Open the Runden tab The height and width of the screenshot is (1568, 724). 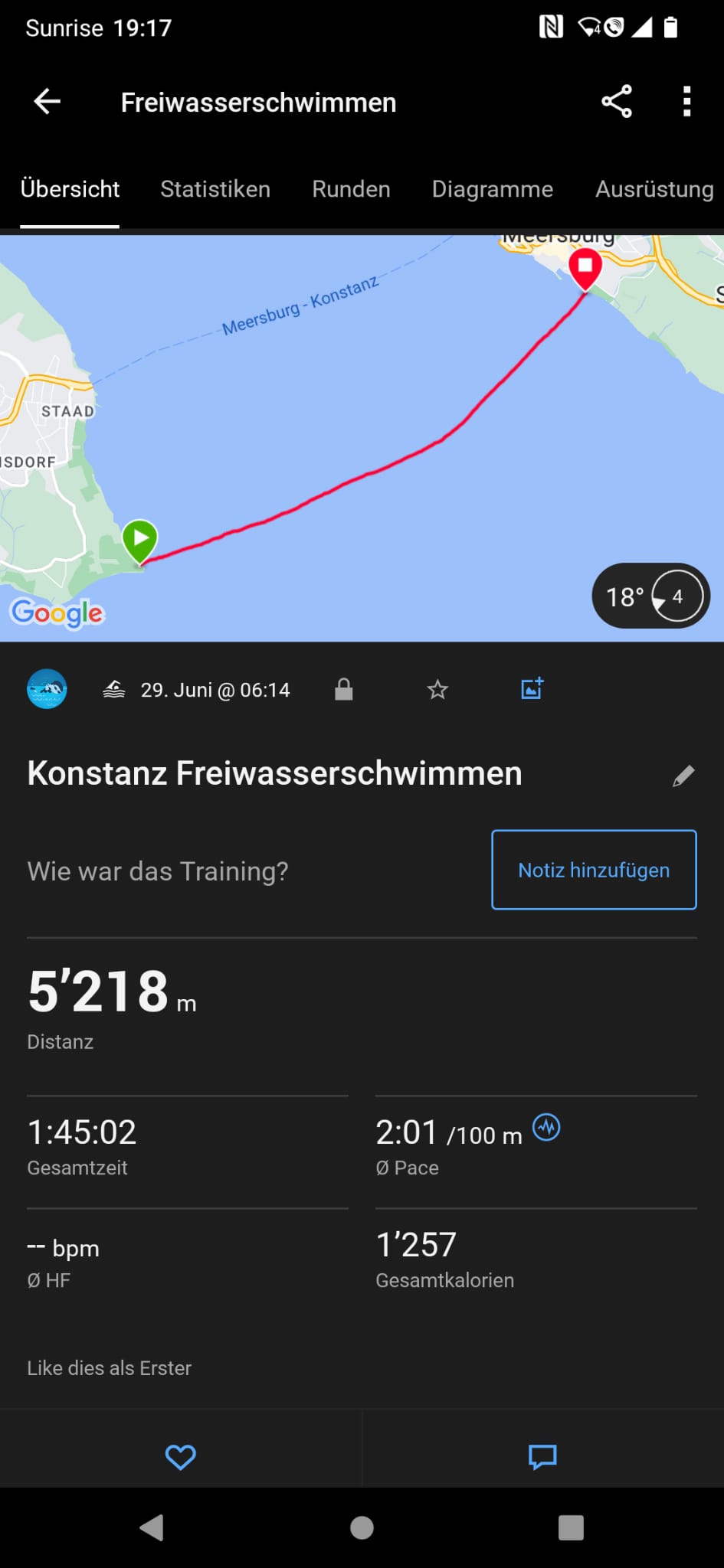tap(351, 189)
